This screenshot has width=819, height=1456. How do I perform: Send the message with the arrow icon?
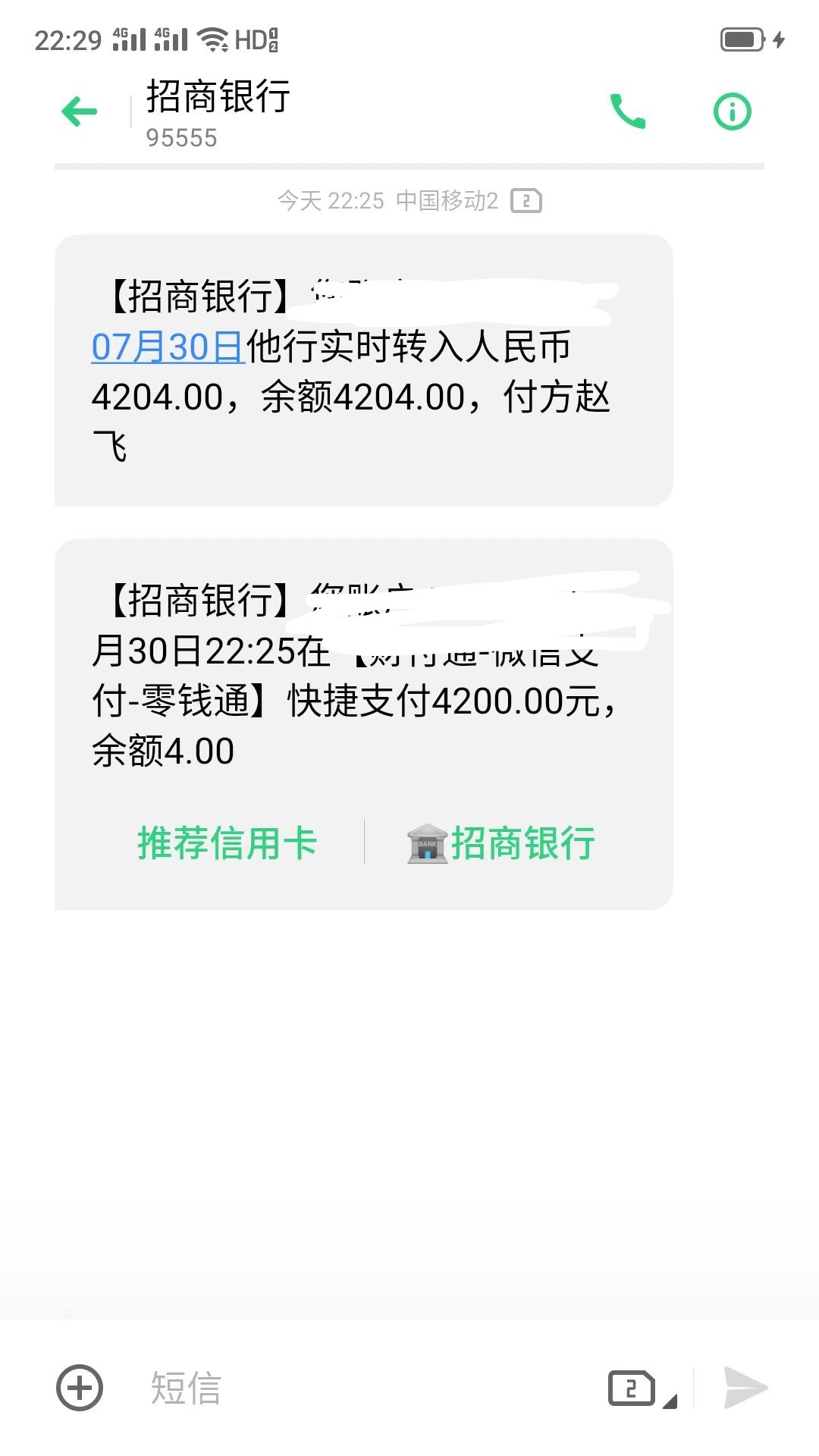tap(745, 1388)
